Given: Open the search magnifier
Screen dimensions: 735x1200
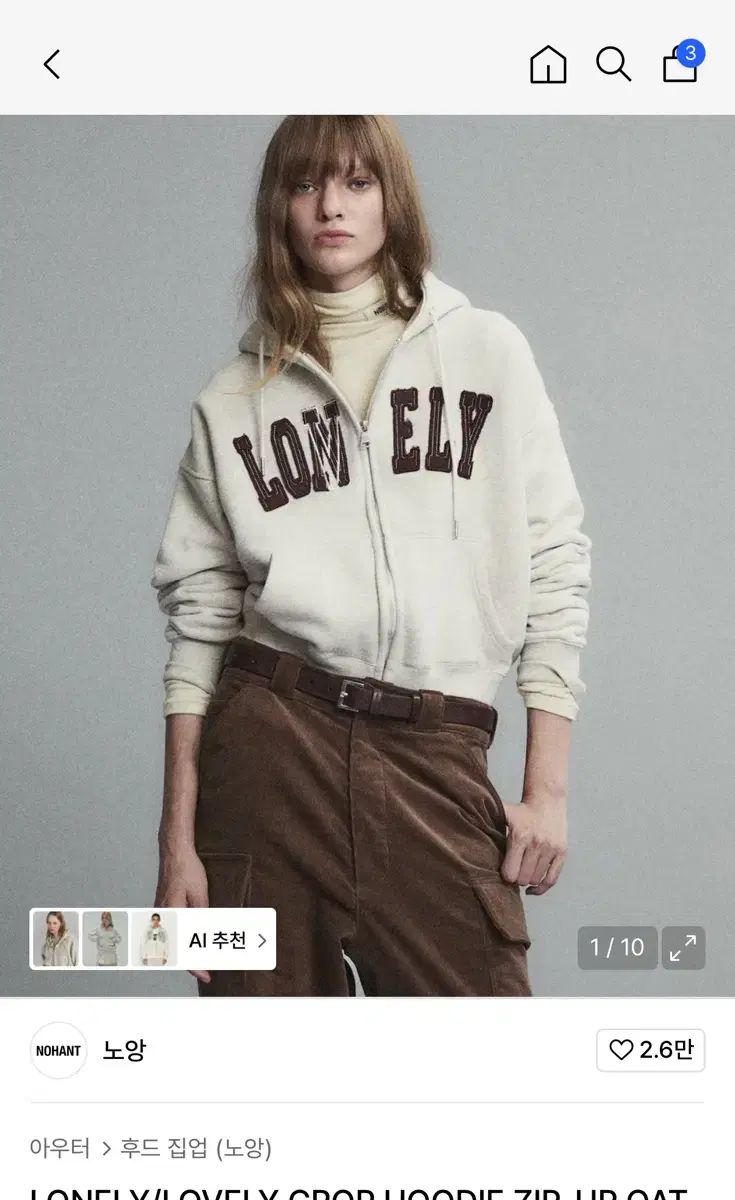Looking at the screenshot, I should (613, 65).
